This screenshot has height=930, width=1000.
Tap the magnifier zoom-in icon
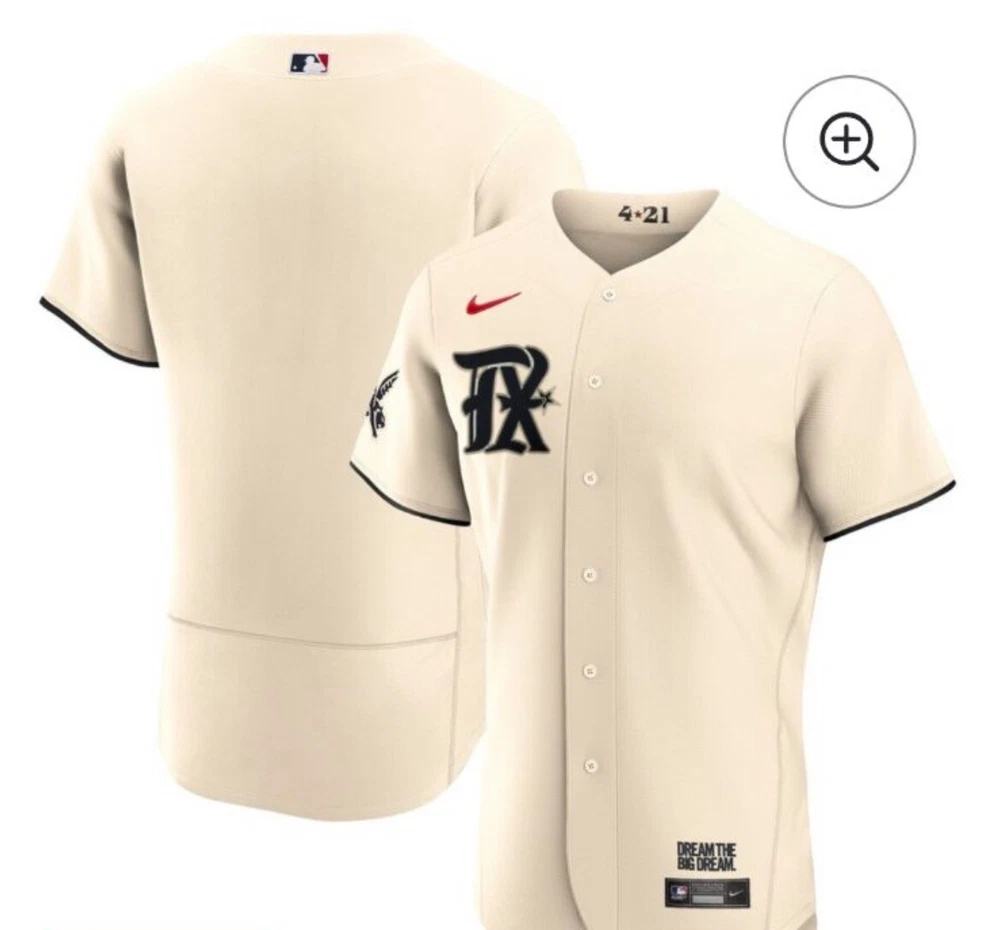point(849,143)
